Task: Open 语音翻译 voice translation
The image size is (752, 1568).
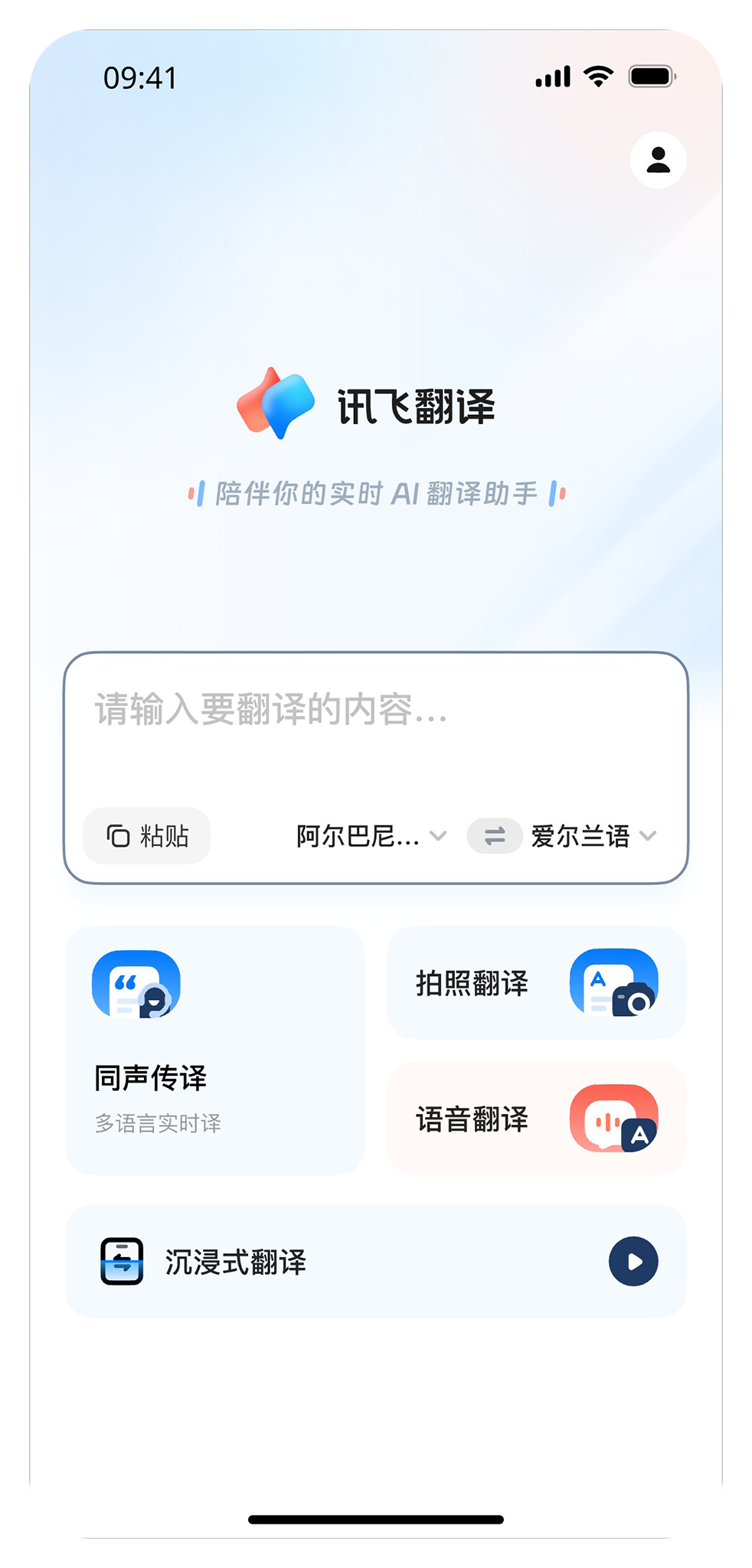Action: pos(536,1119)
